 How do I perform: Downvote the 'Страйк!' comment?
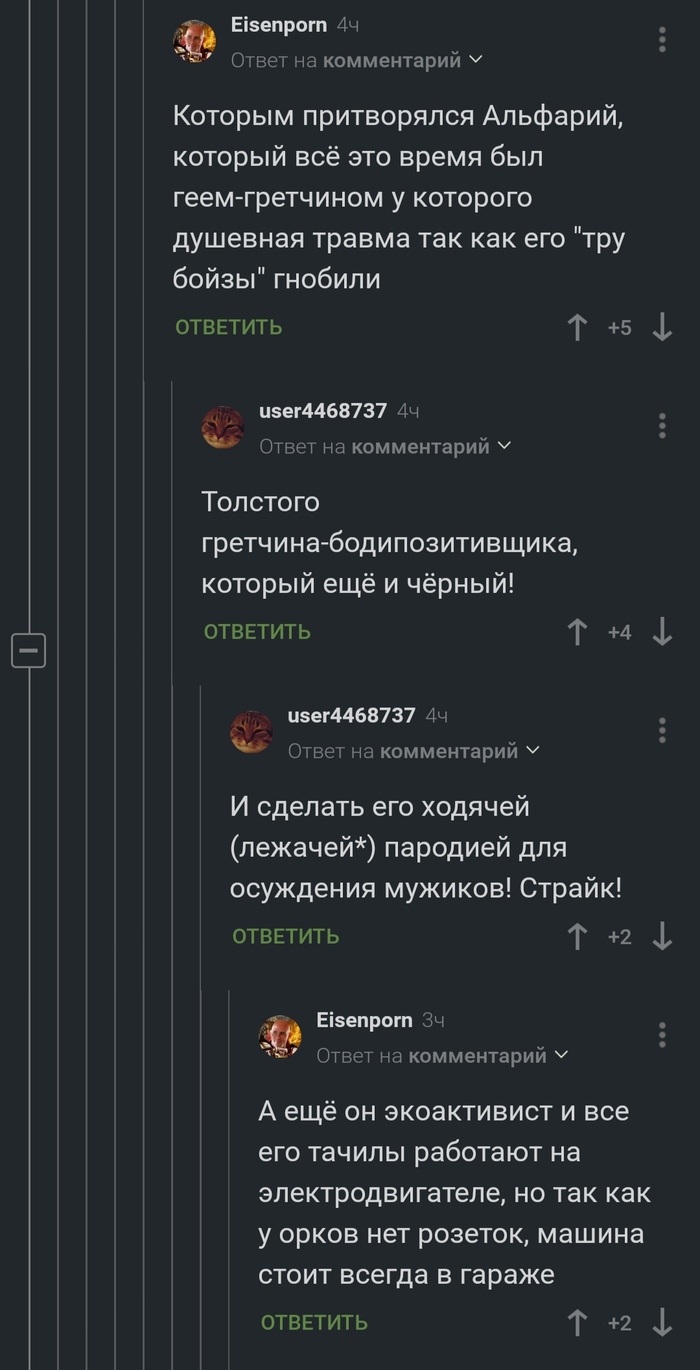pos(662,936)
